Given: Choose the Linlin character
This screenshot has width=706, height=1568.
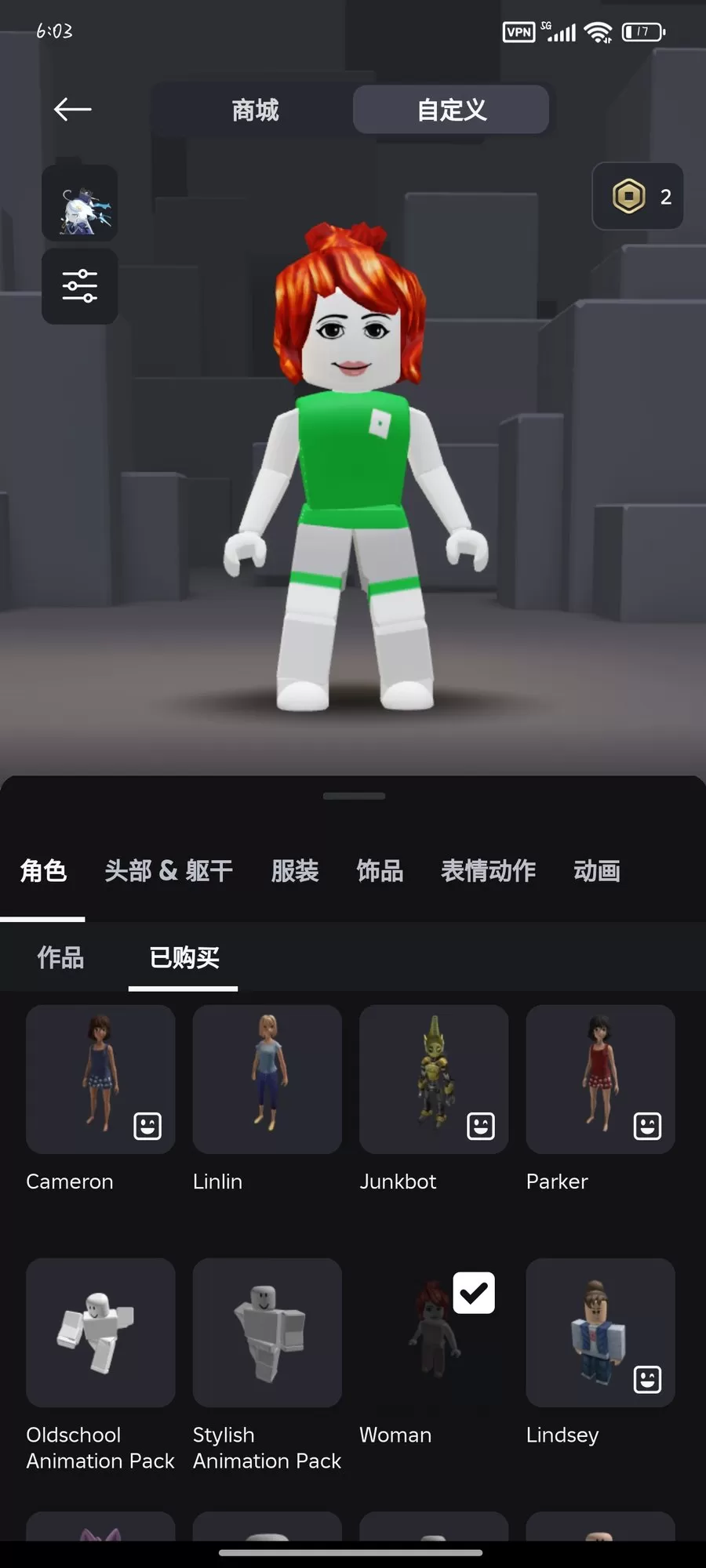Looking at the screenshot, I should click(x=267, y=1080).
